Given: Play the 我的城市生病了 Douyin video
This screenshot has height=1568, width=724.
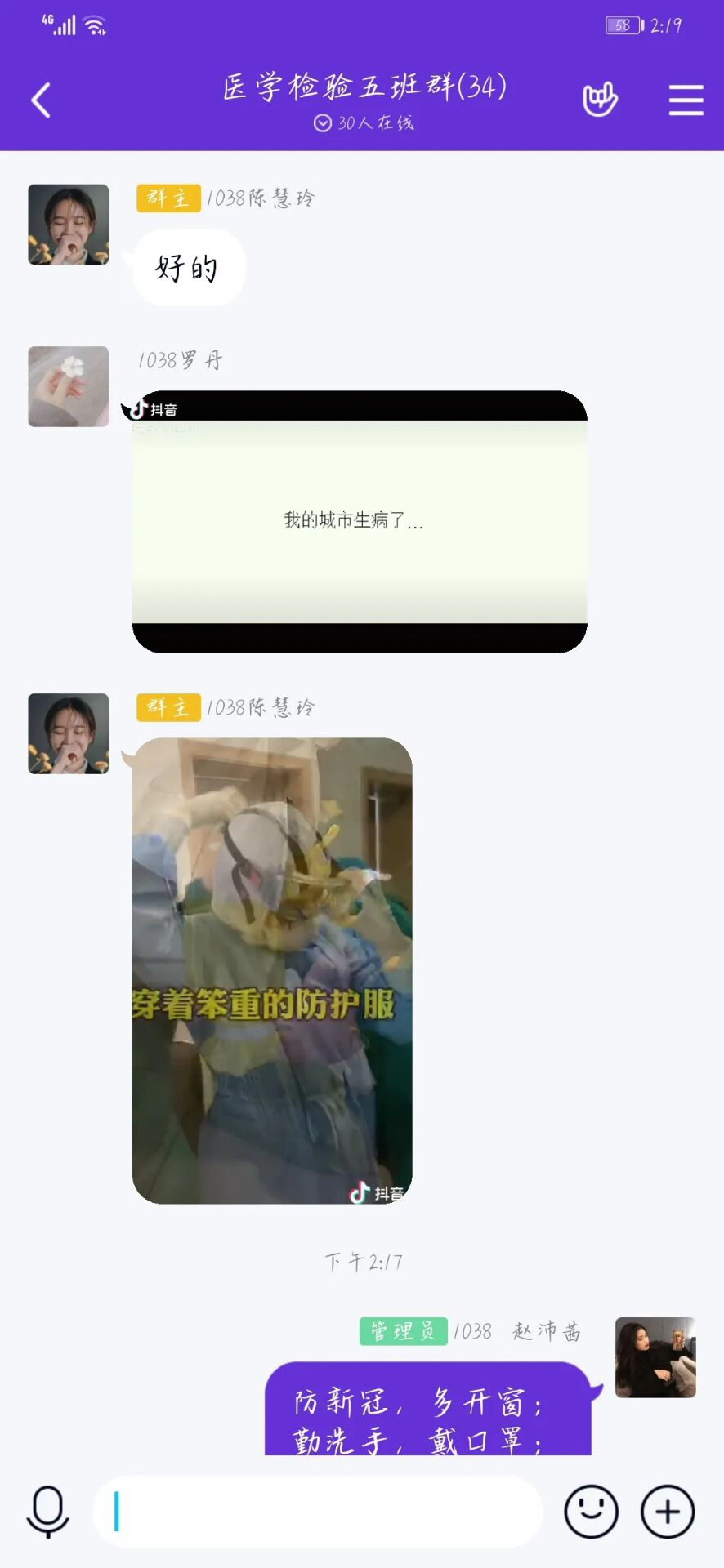Looking at the screenshot, I should click(360, 521).
